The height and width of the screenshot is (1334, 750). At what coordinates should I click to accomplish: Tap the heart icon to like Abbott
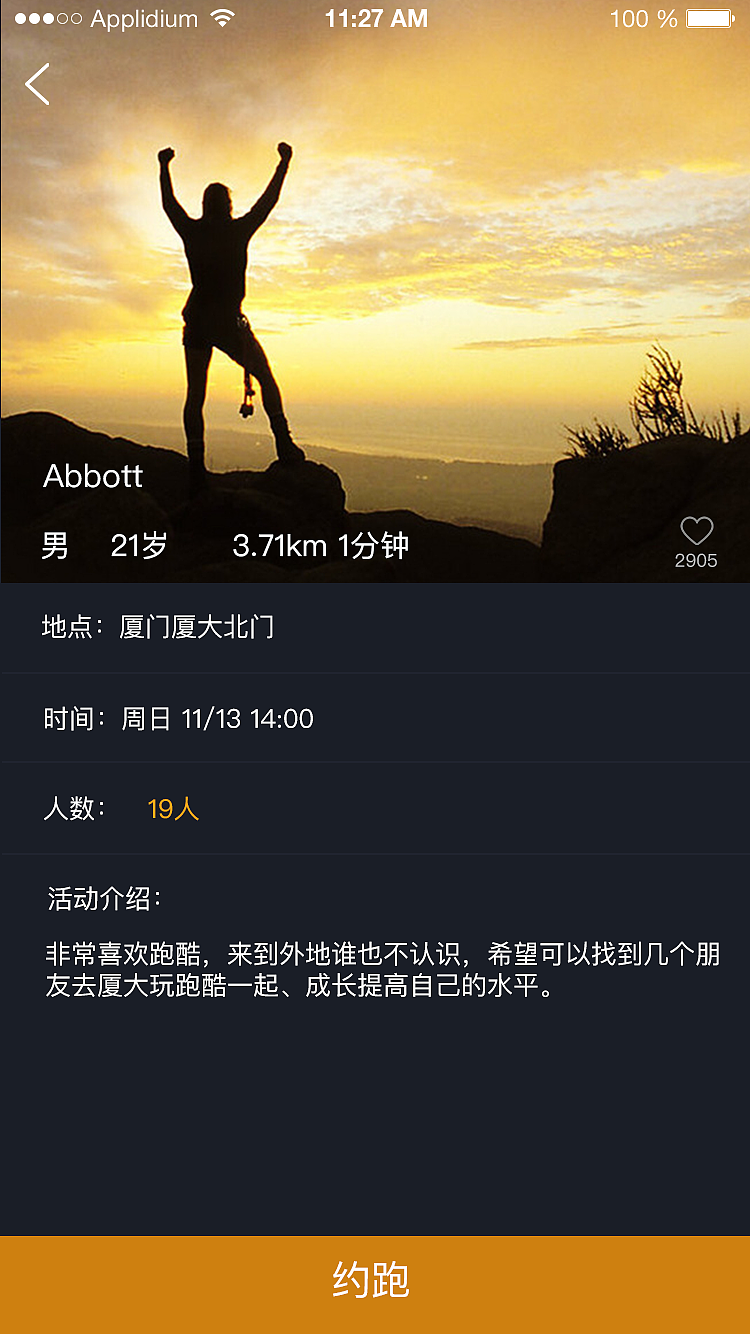[696, 531]
